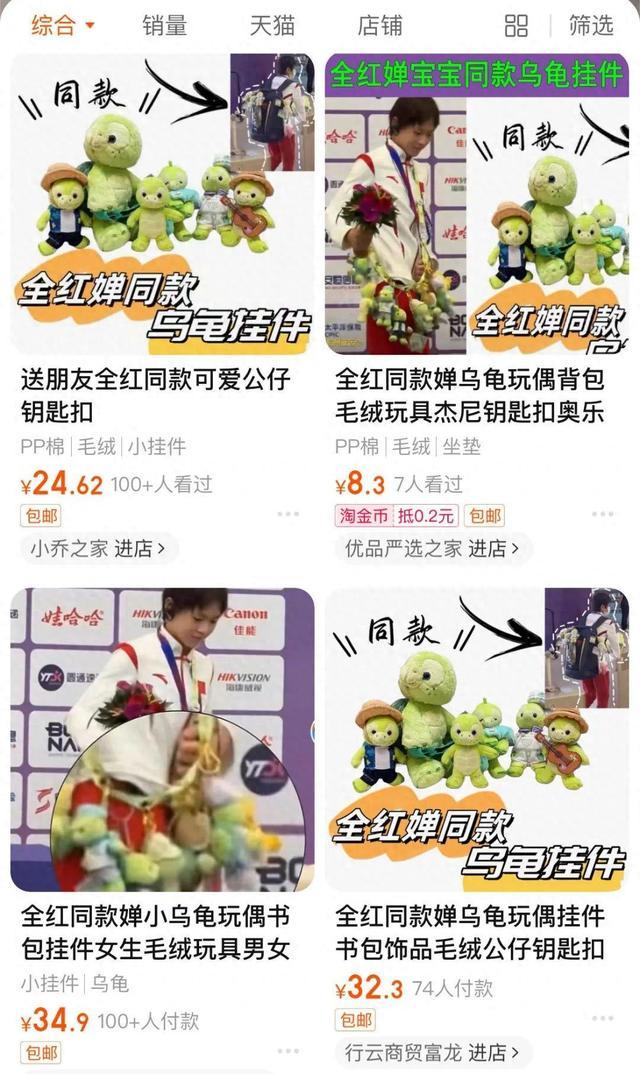The image size is (640, 1074).
Task: Open the 筛选 filter panel
Action: (x=590, y=25)
